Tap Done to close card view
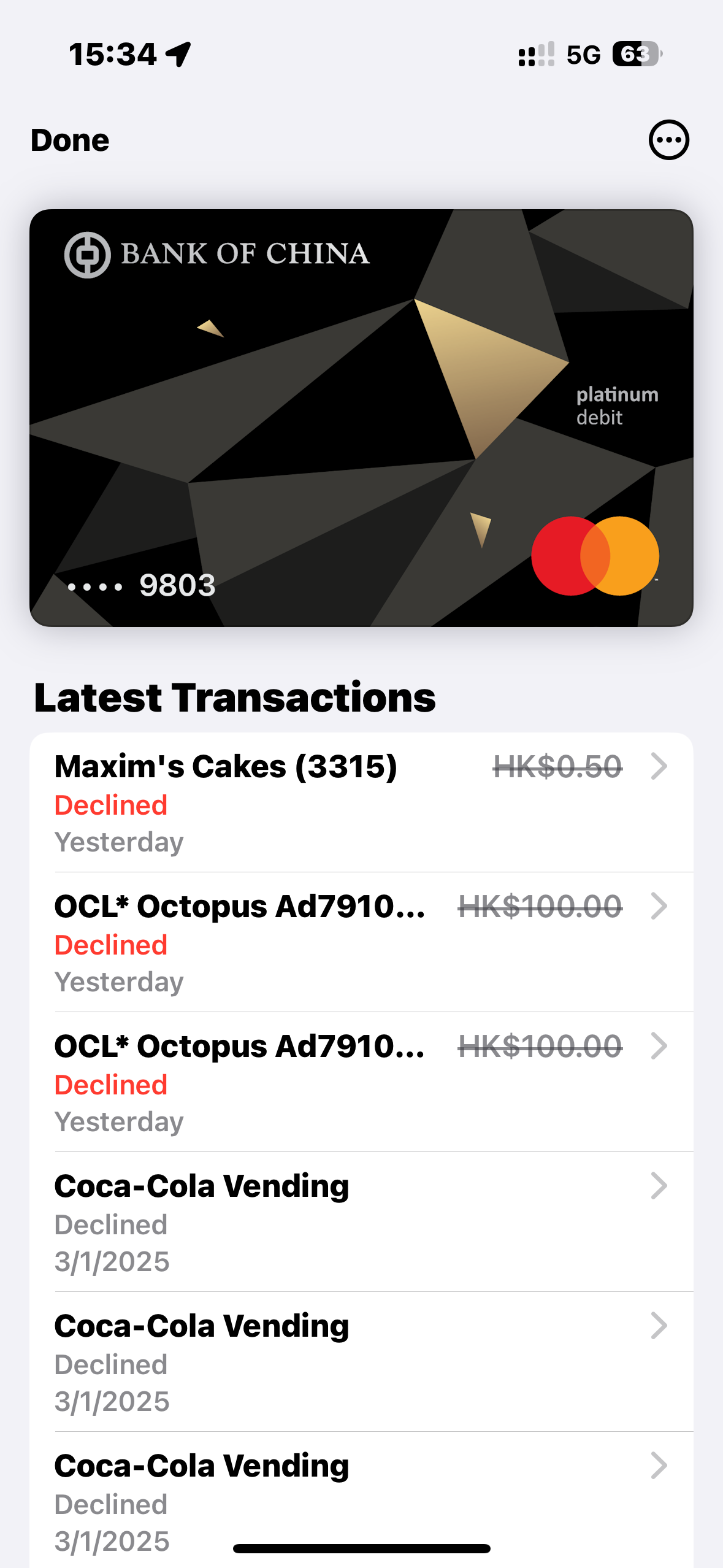This screenshot has width=723, height=1568. point(69,139)
